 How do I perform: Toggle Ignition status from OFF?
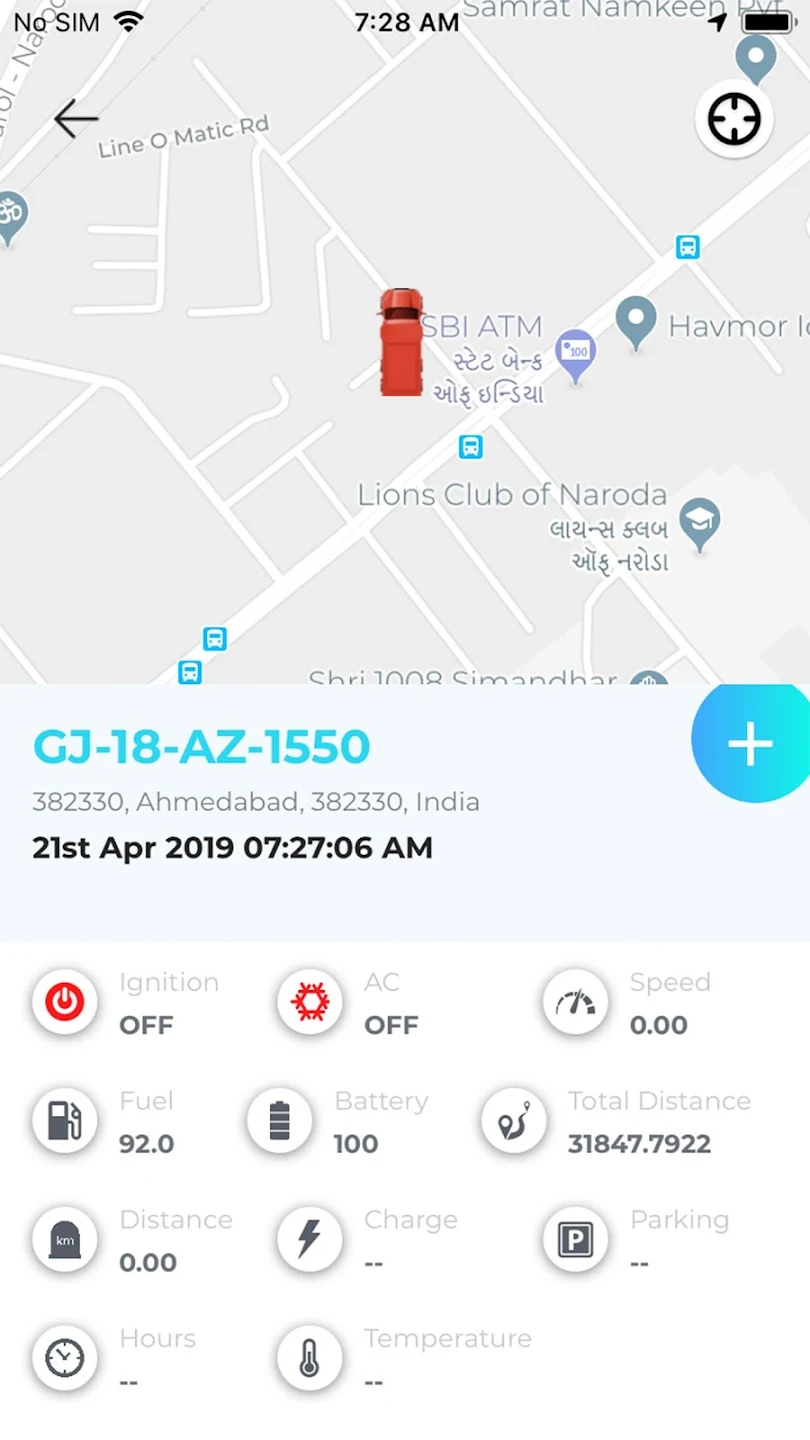(x=146, y=1025)
